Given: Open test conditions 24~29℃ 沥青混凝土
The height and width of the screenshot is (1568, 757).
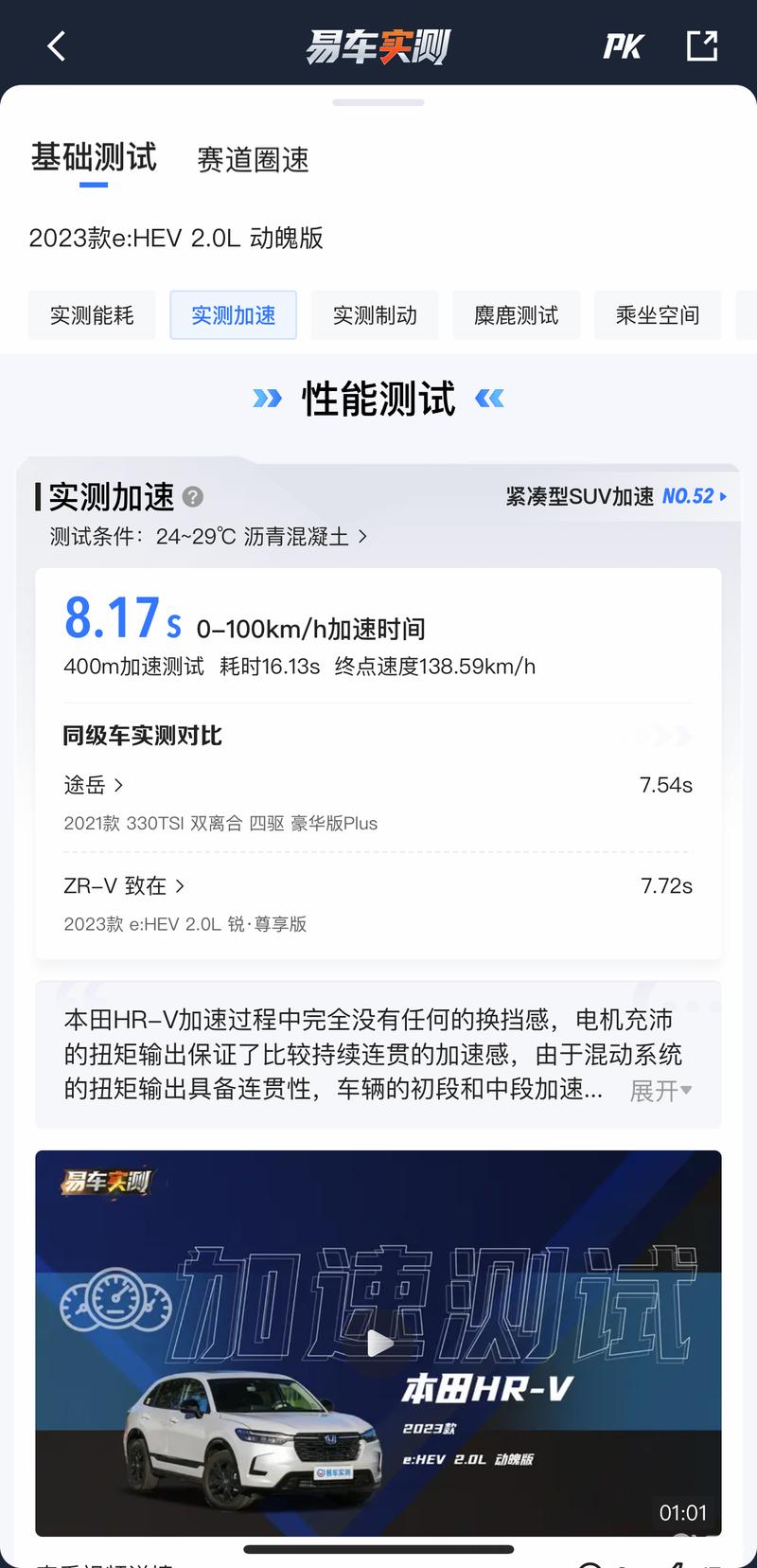Looking at the screenshot, I should pos(208,537).
